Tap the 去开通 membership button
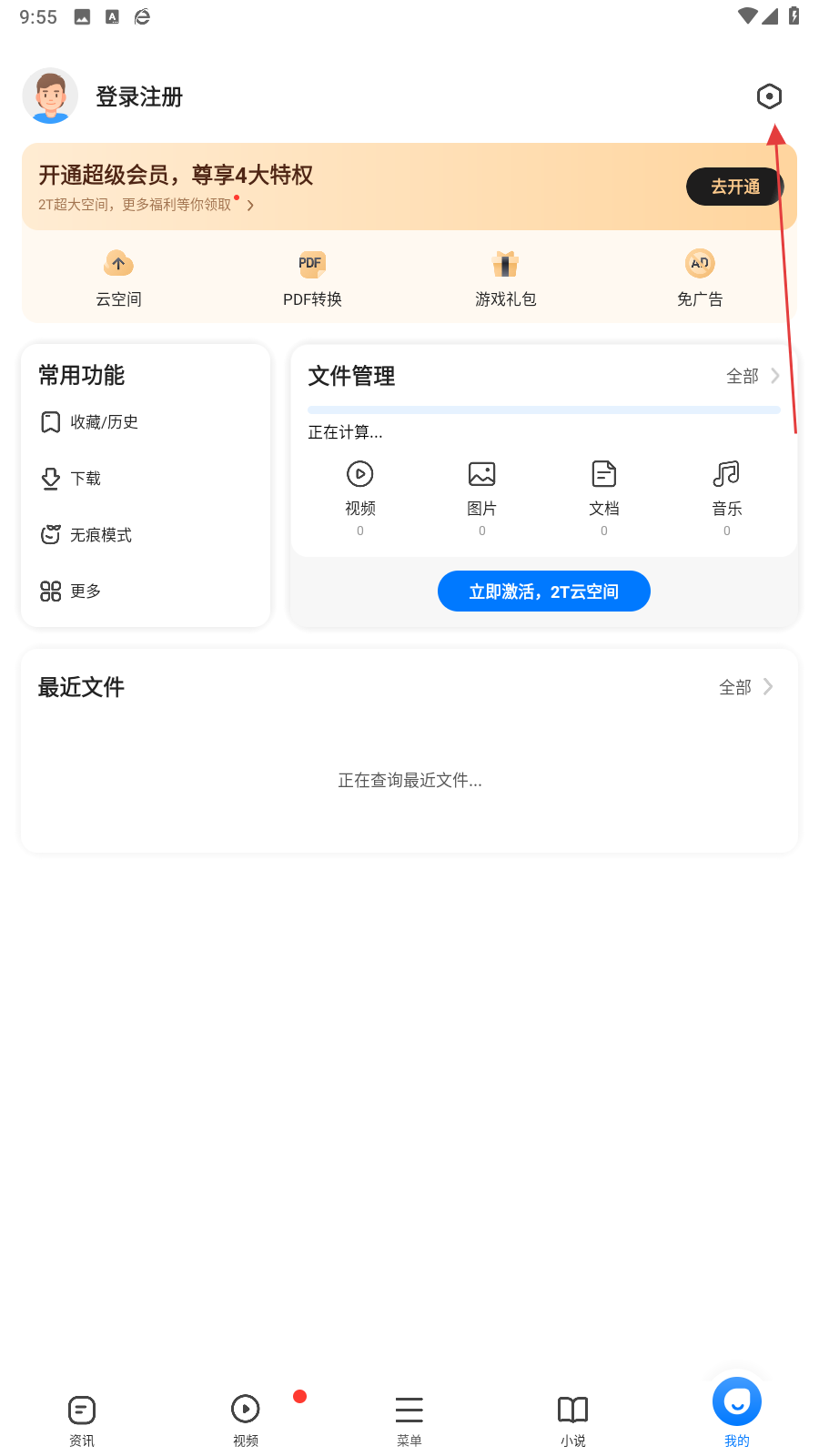Image resolution: width=819 pixels, height=1456 pixels. click(734, 187)
